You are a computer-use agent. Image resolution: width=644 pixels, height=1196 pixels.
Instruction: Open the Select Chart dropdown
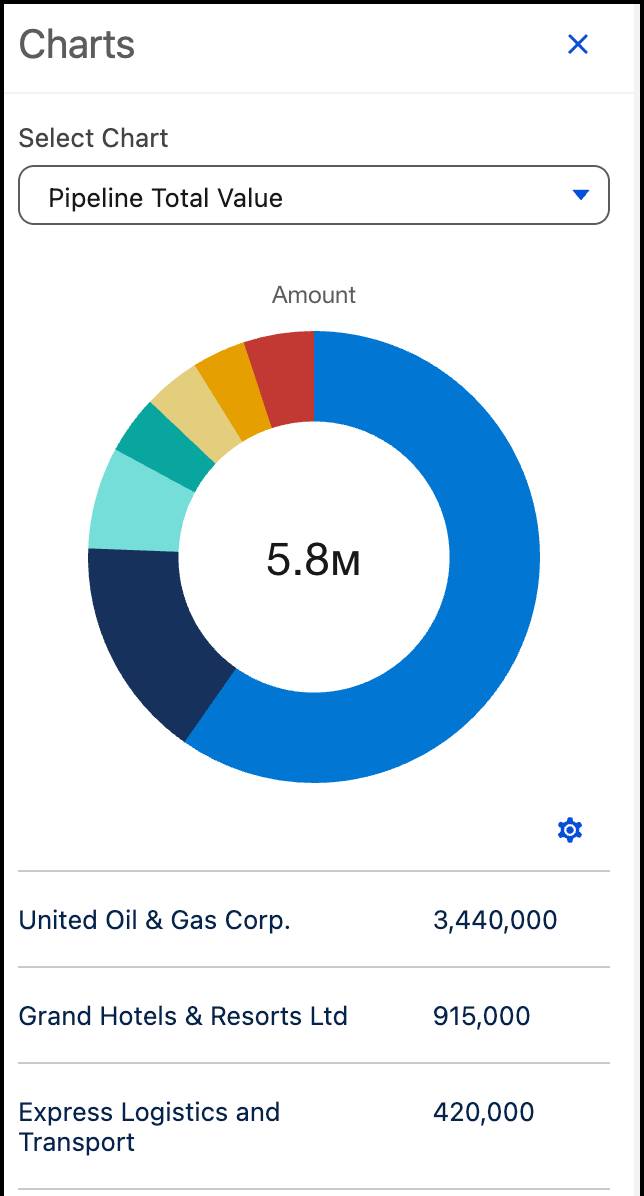click(314, 196)
